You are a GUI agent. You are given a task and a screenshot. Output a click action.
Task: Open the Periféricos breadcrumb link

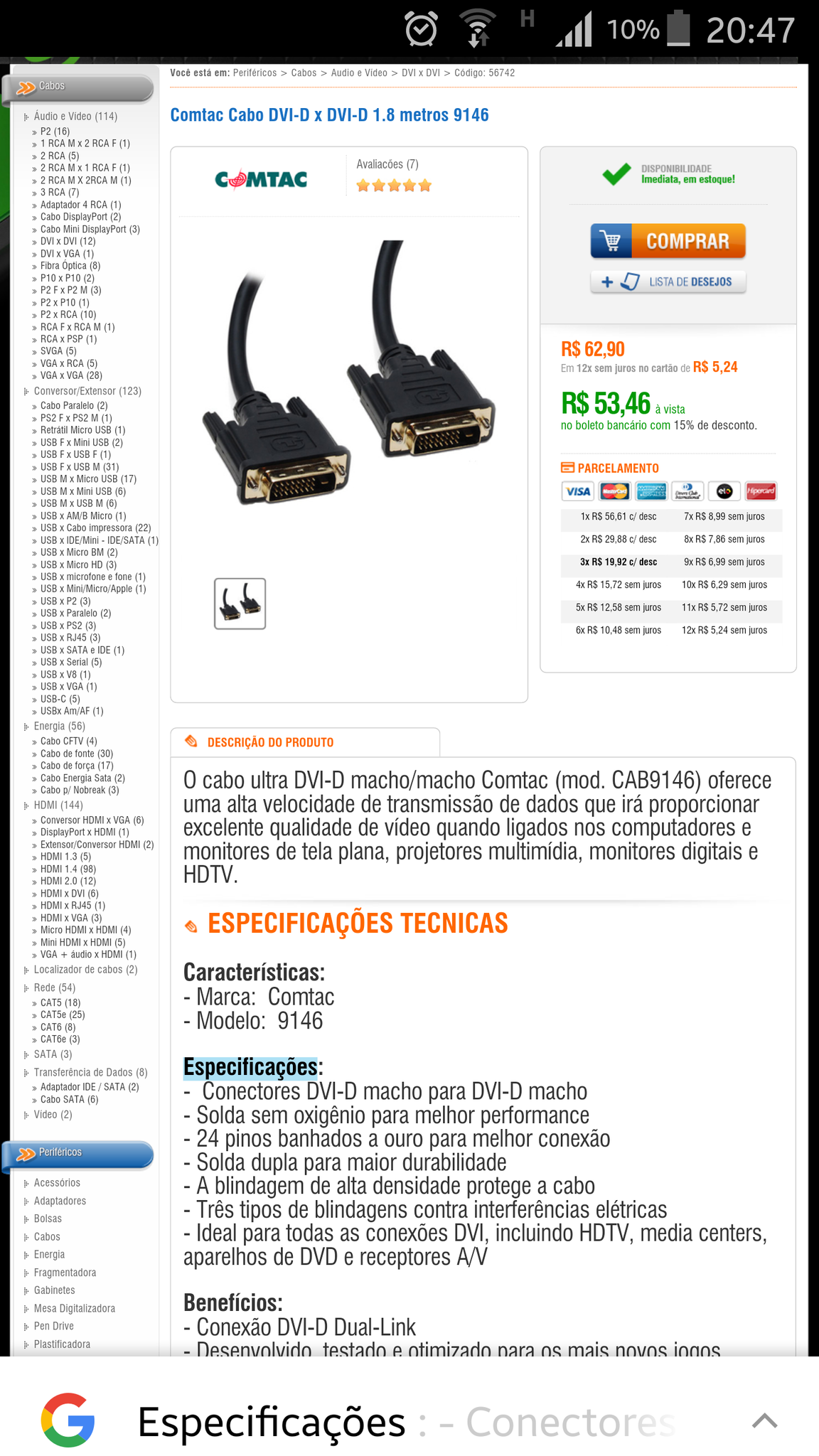pyautogui.click(x=255, y=73)
